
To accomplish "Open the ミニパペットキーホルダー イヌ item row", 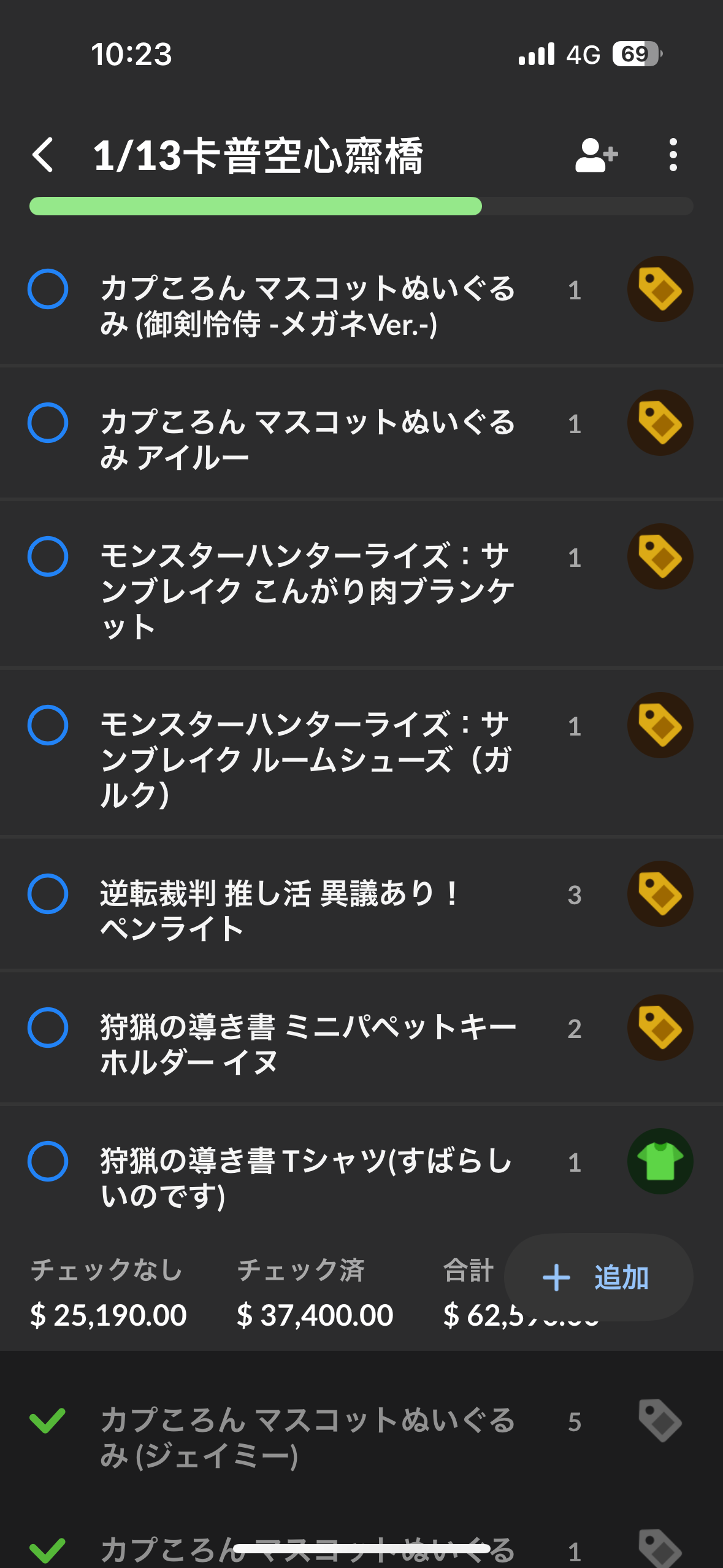I will [x=307, y=1045].
